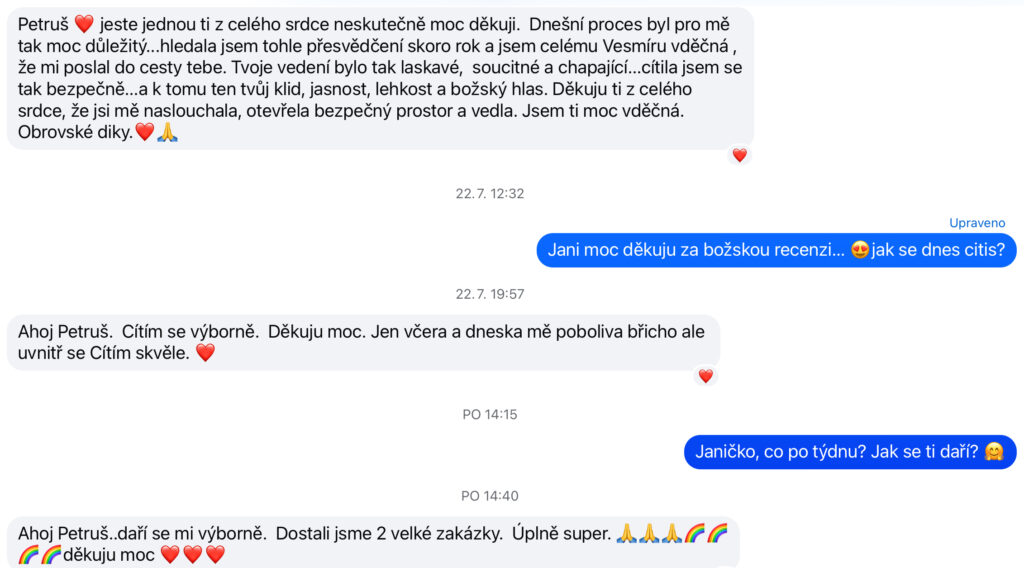Viewport: 1024px width, 568px height.
Task: Open the 'Upraveno' edit history label
Action: 977,222
